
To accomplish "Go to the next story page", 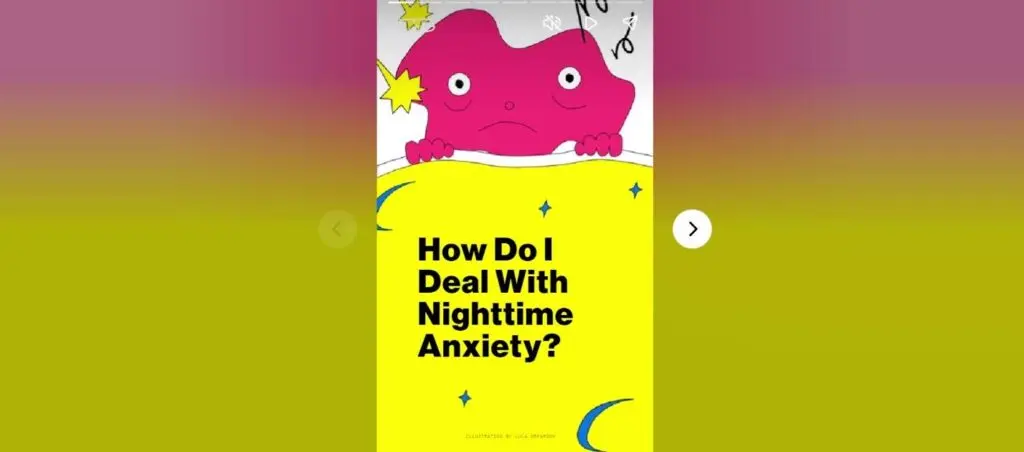I will click(692, 229).
